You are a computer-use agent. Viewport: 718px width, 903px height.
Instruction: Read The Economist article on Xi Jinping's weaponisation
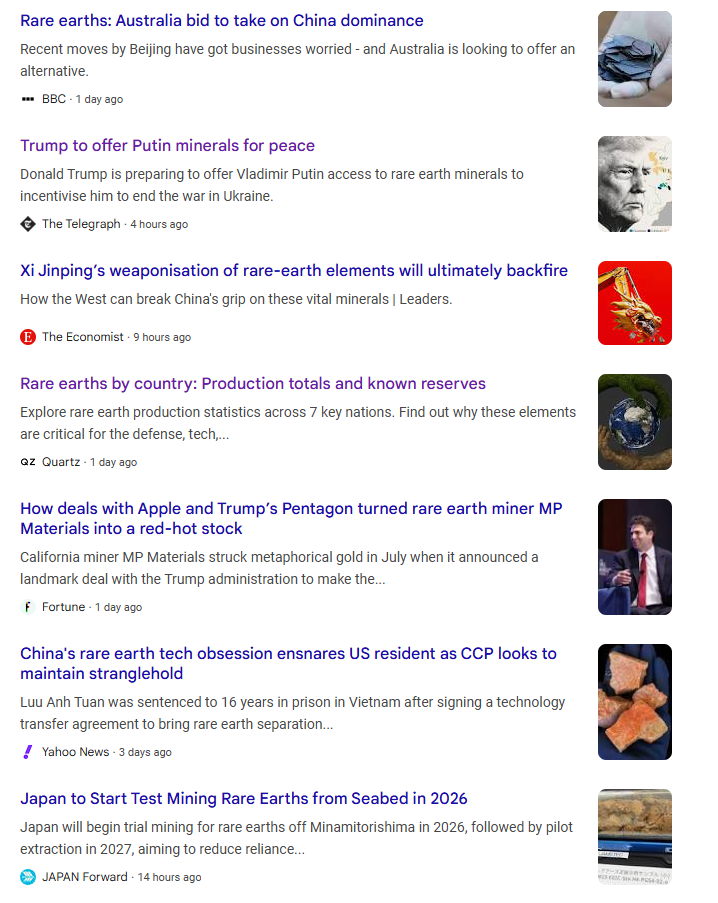[x=293, y=271]
